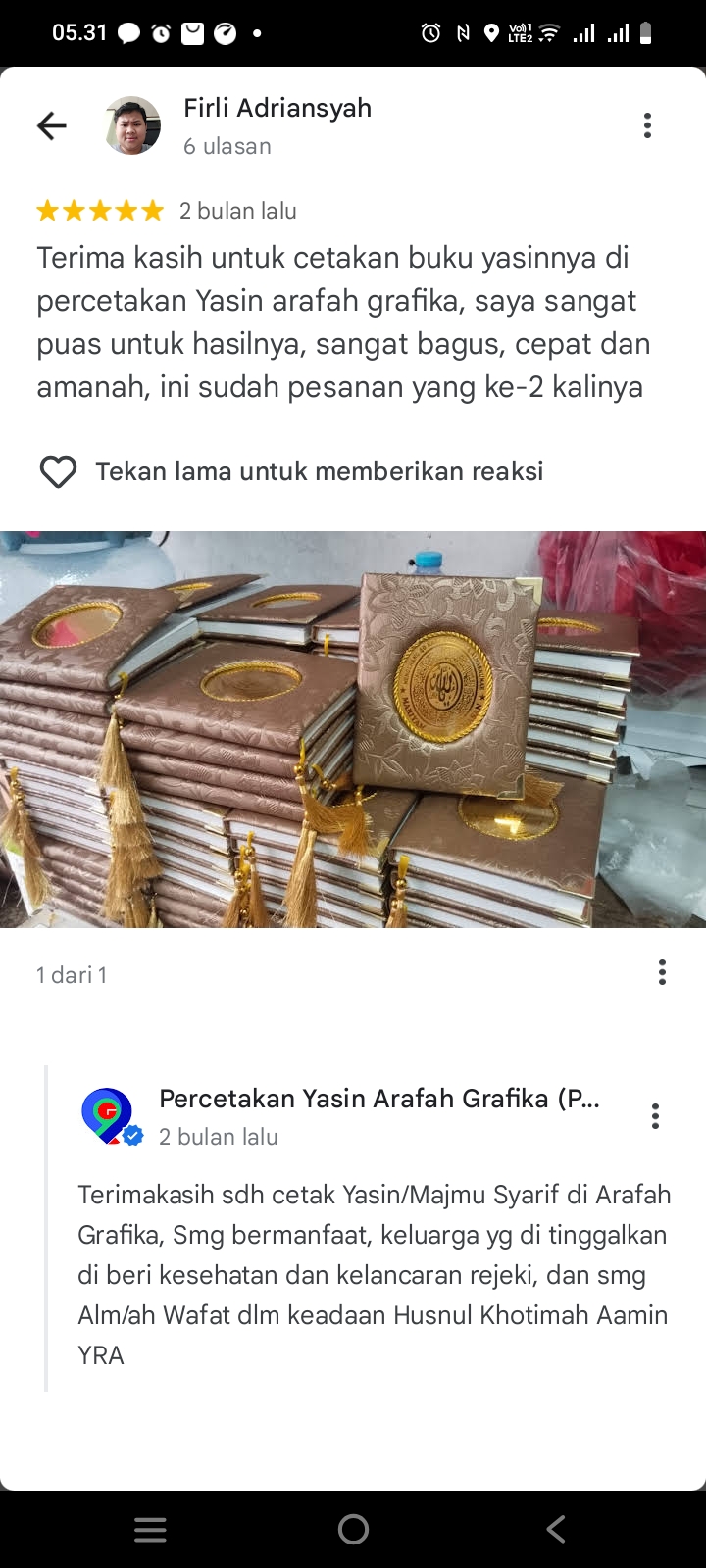Tap the heart reaction icon on the review

coord(58,471)
